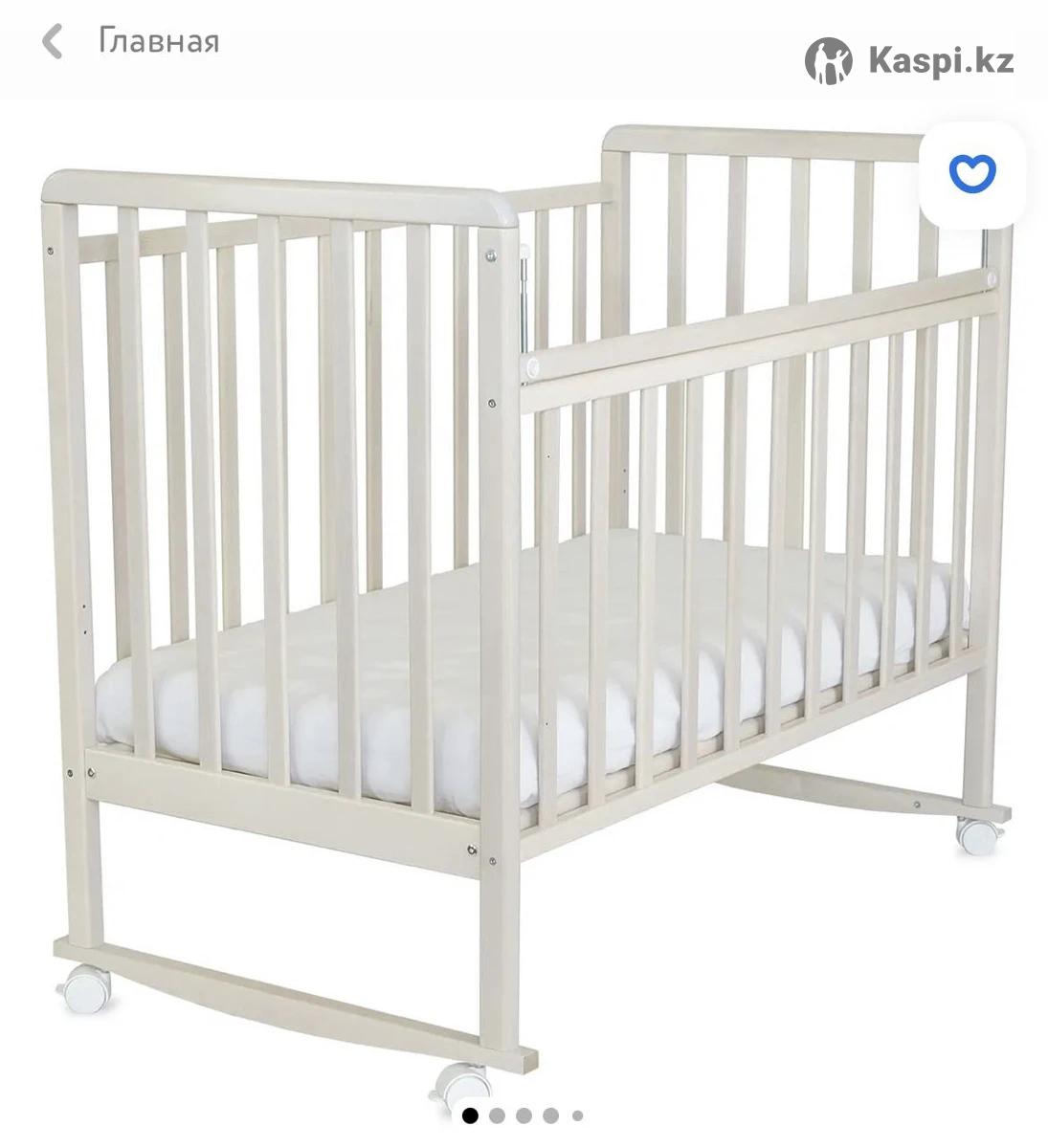Add the crib to favorites

(x=971, y=173)
